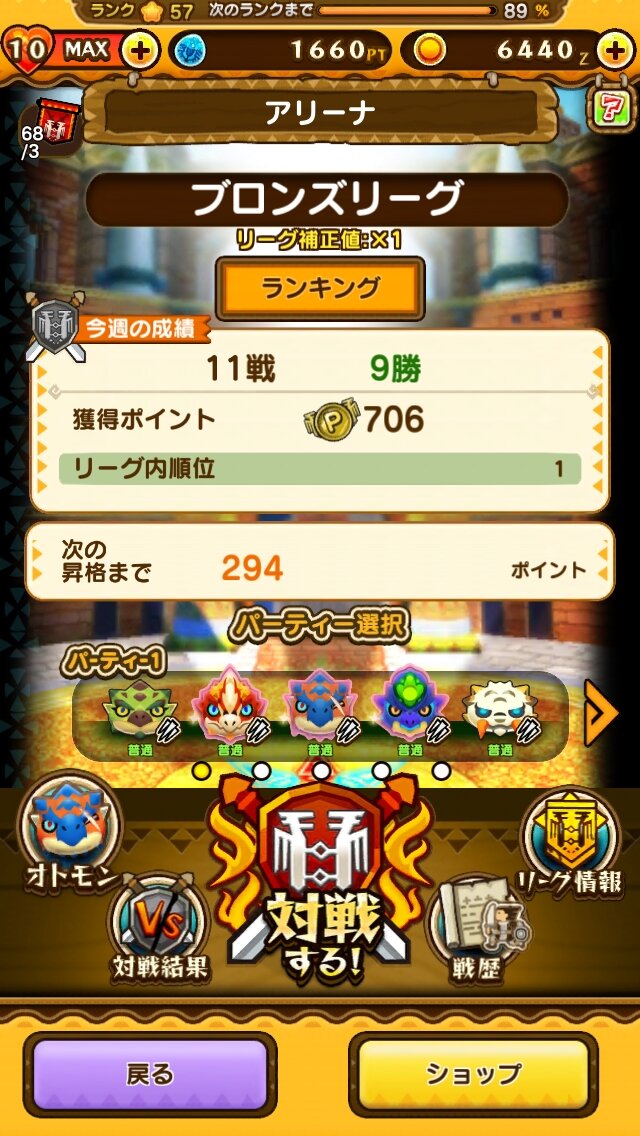Switch to next party with arrow
Image resolution: width=640 pixels, height=1136 pixels.
[601, 713]
